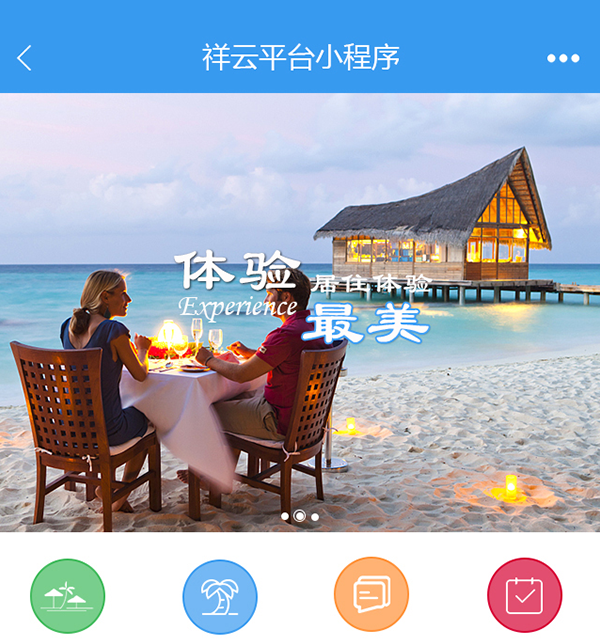The image size is (600, 640).
Task: Go back using the header arrow
Action: [25, 58]
